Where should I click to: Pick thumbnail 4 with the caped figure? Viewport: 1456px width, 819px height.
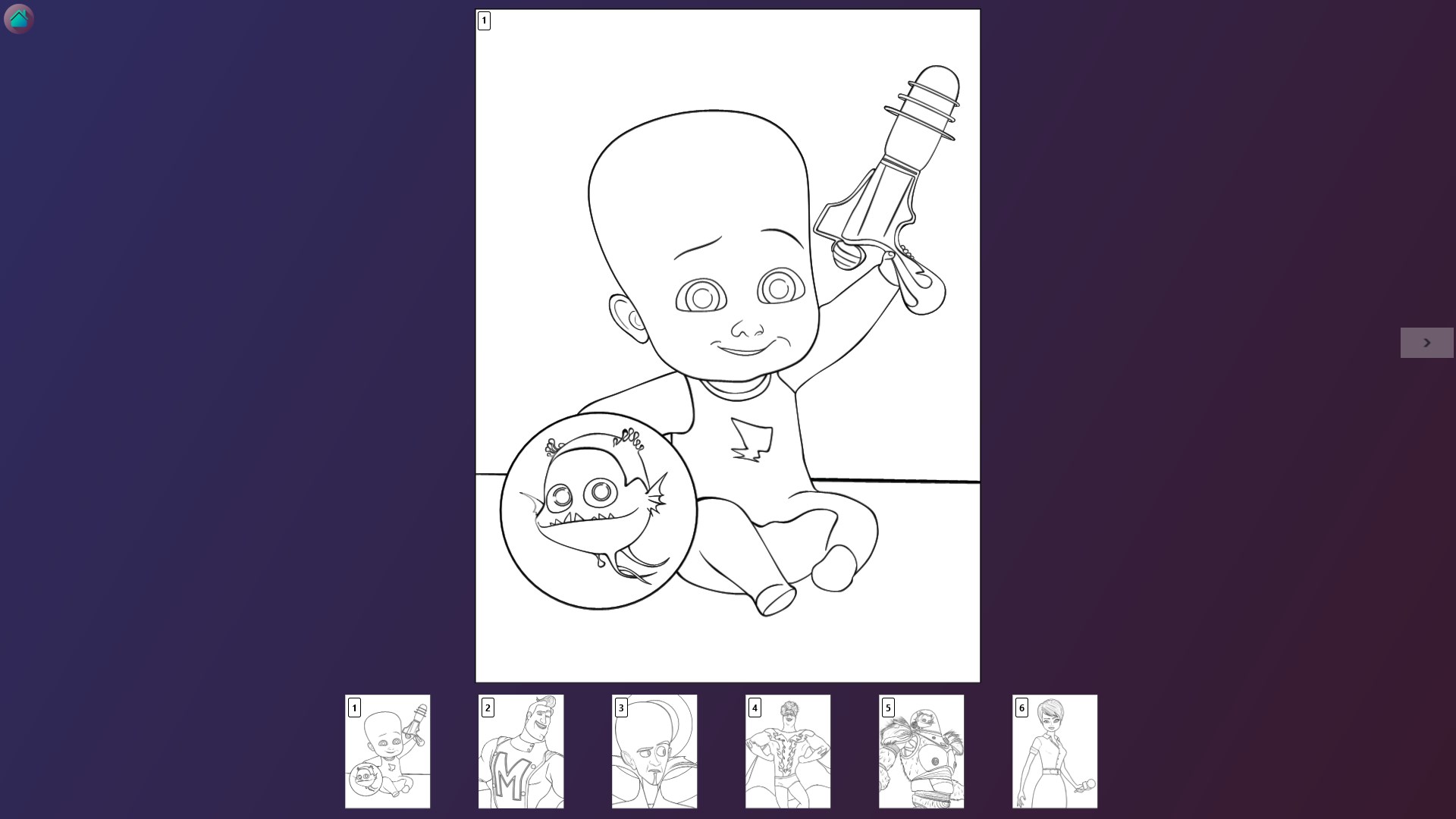[788, 752]
